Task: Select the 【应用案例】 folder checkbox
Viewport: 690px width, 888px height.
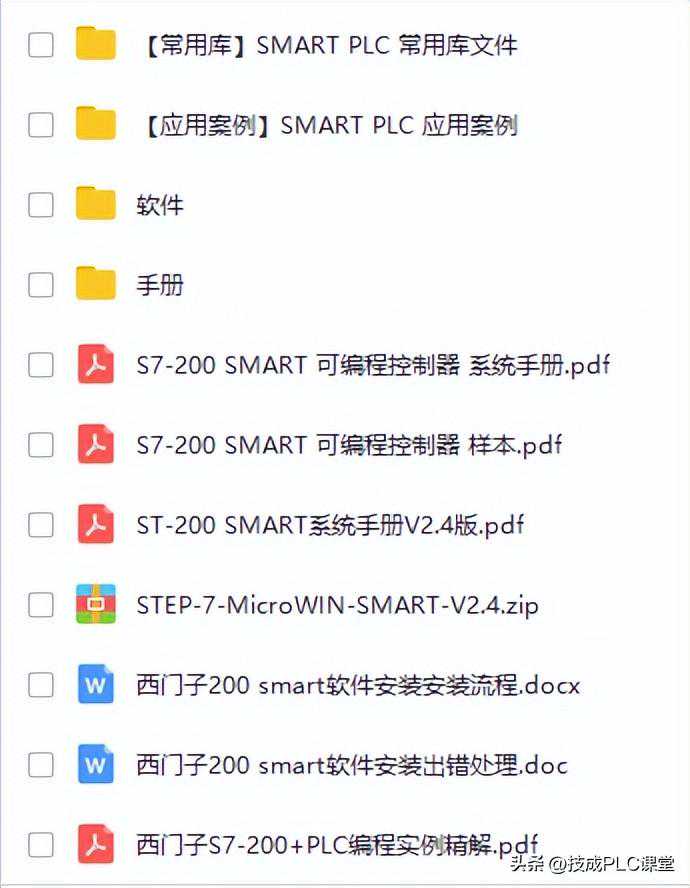Action: tap(41, 125)
